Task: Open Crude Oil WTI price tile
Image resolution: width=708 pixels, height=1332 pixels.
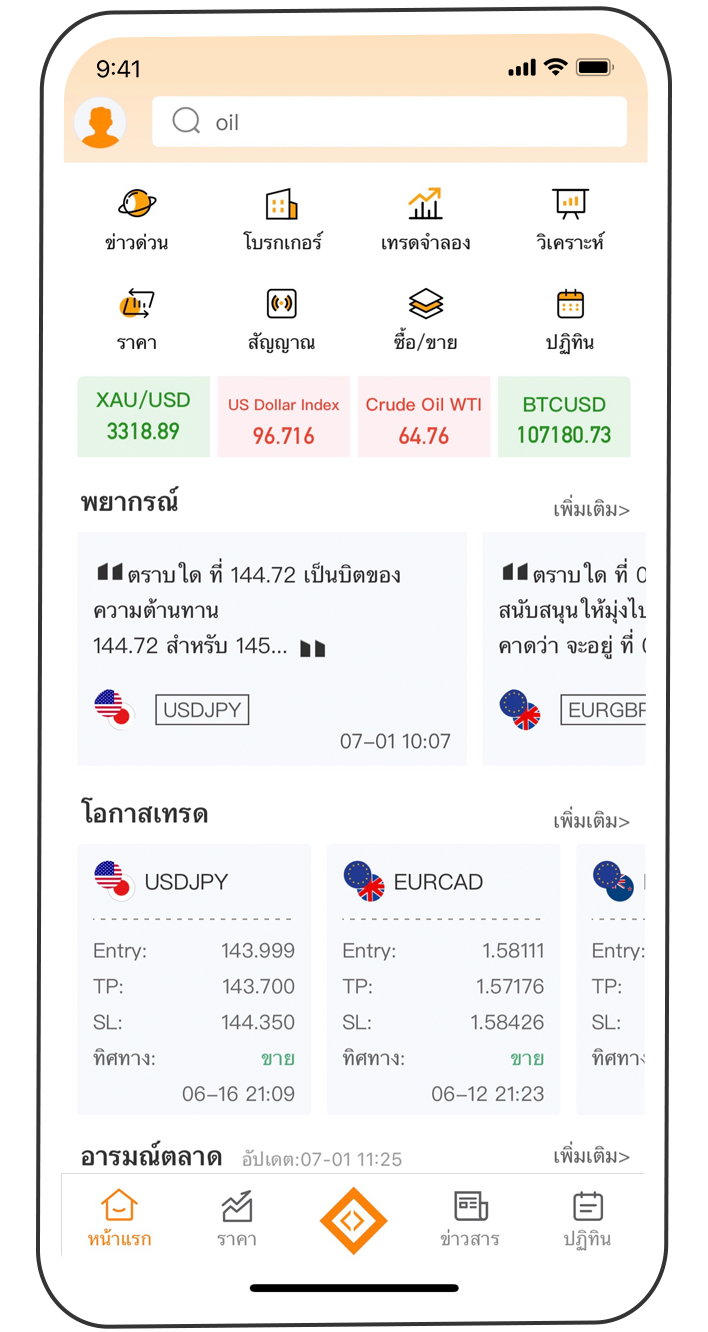Action: (x=424, y=417)
